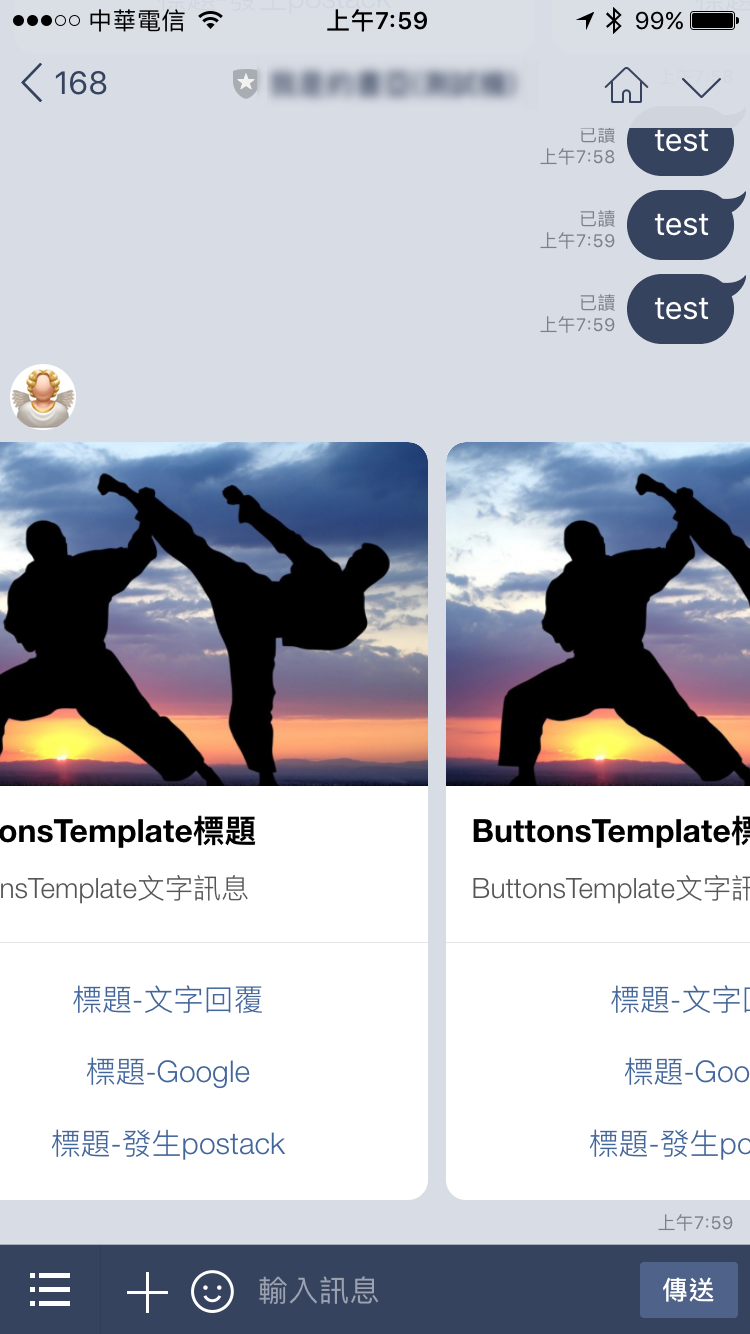Open the first card's karate image

click(214, 614)
